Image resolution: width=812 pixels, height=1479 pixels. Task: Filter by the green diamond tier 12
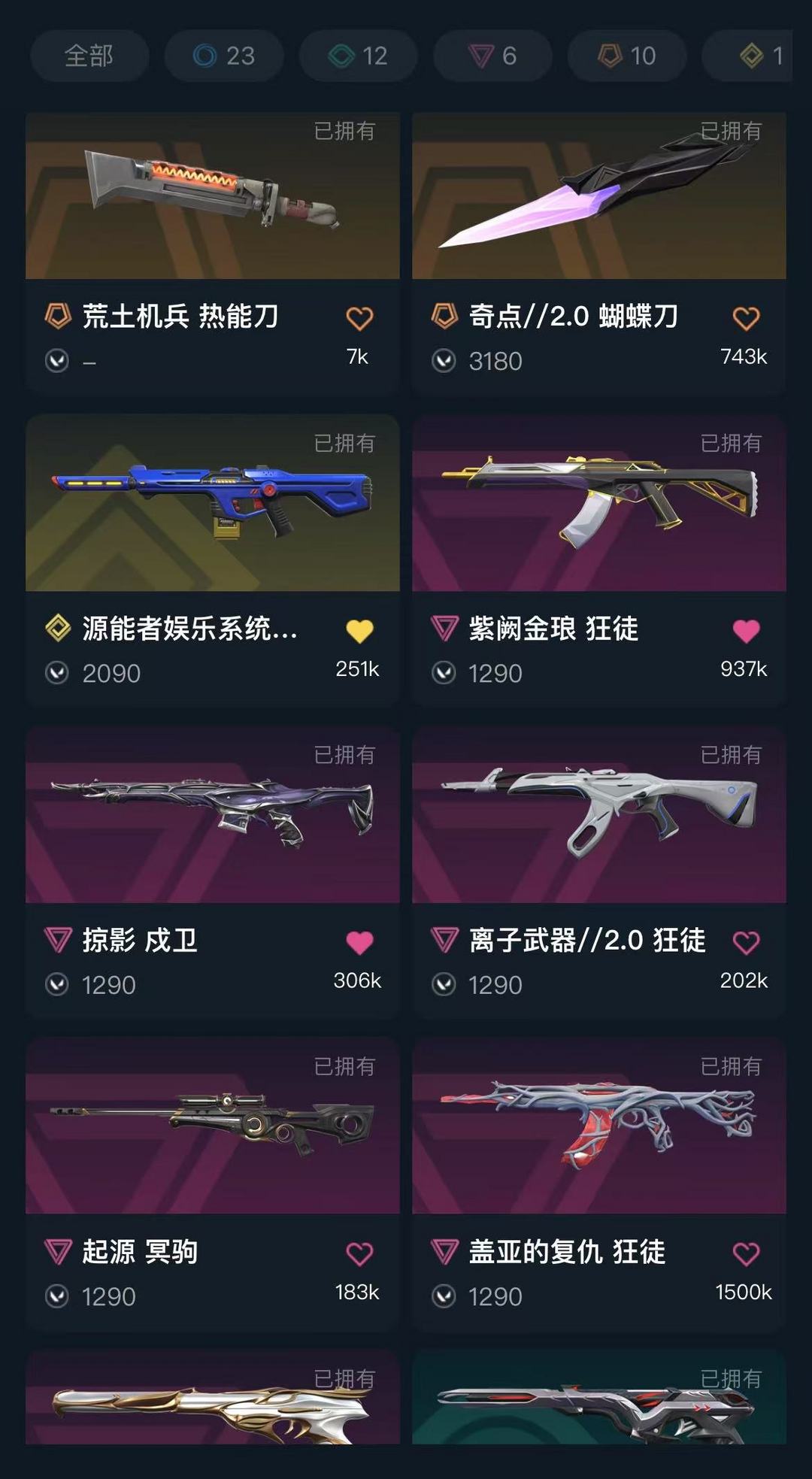[x=358, y=56]
